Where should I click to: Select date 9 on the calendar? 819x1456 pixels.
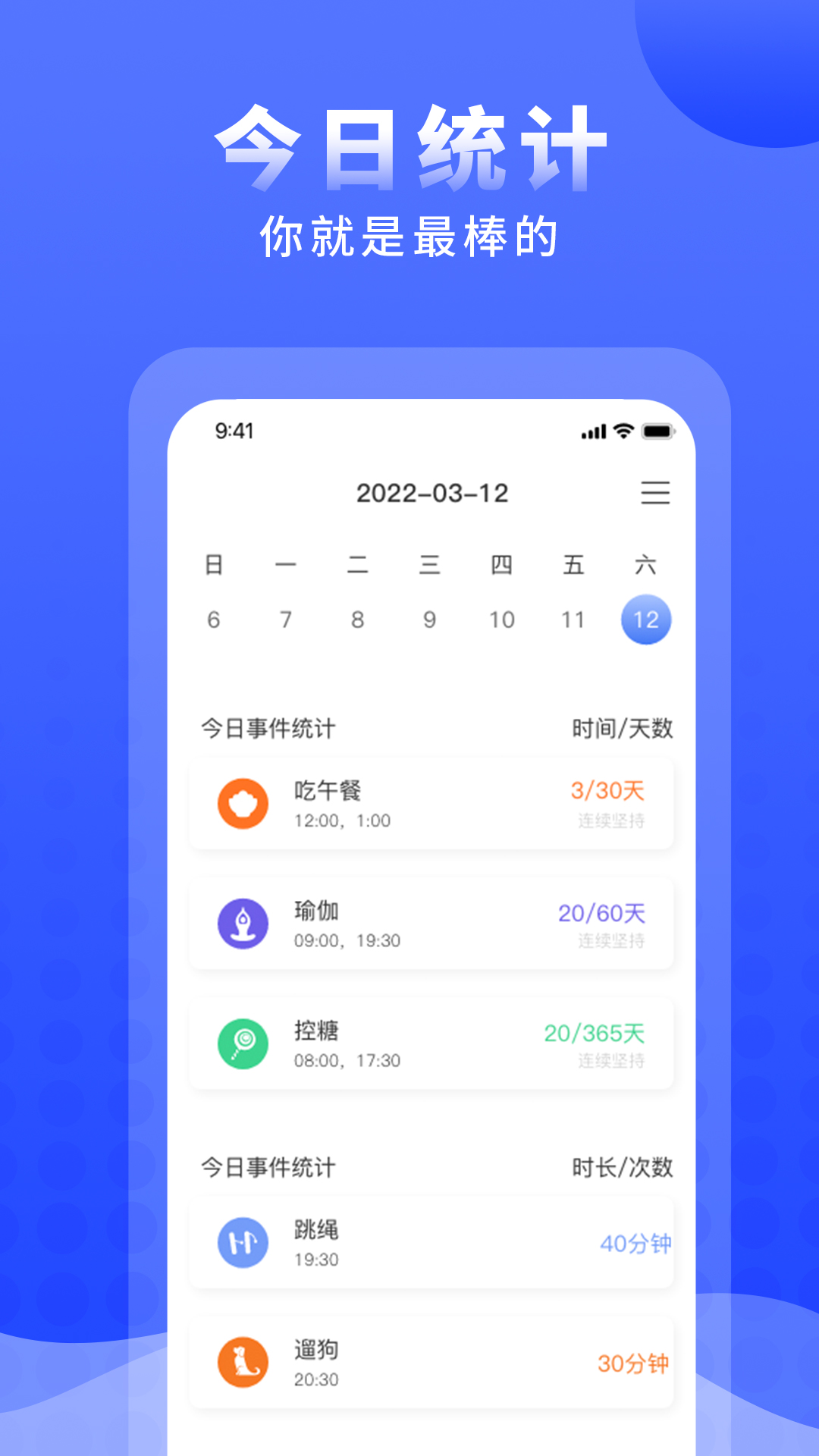tap(431, 618)
